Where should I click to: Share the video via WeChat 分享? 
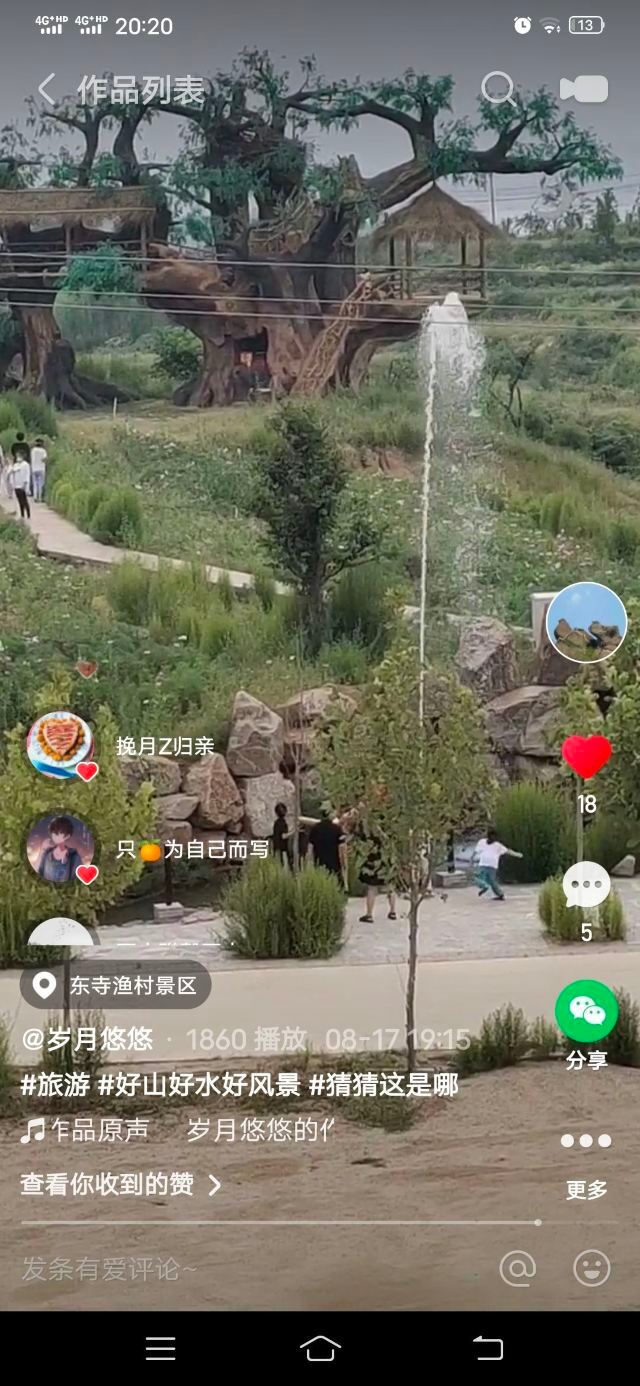pyautogui.click(x=586, y=1012)
